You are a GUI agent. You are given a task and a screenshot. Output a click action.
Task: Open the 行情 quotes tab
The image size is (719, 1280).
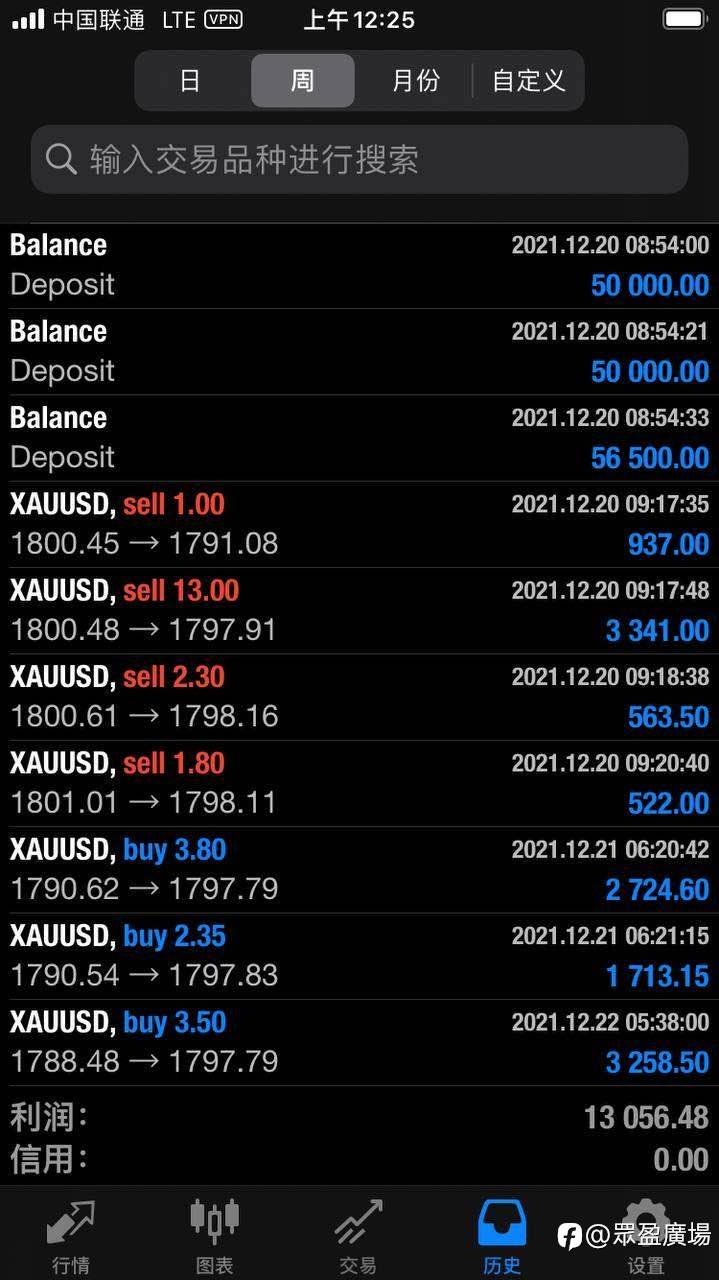coord(71,1236)
